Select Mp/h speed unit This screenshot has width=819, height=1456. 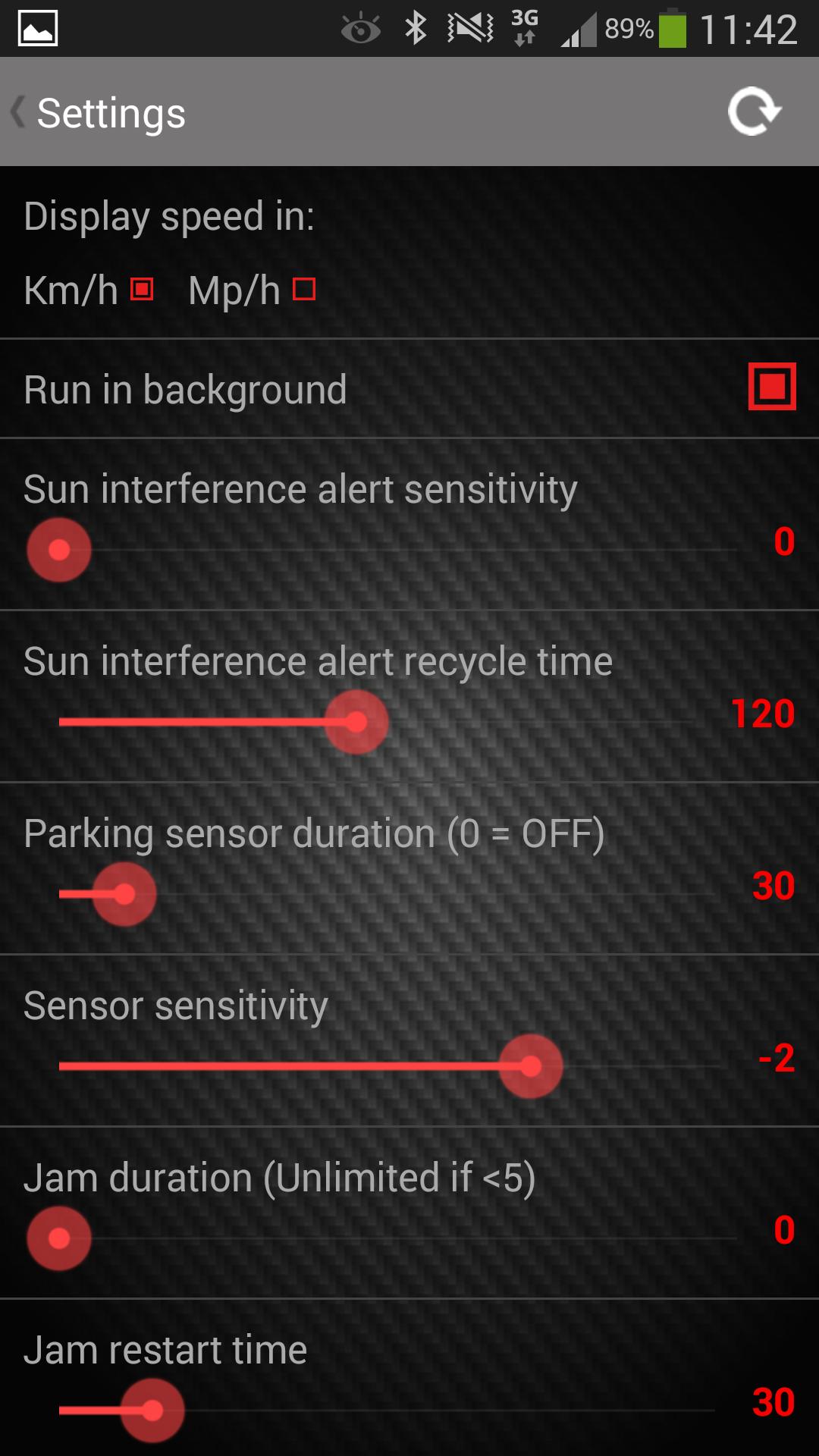(304, 290)
